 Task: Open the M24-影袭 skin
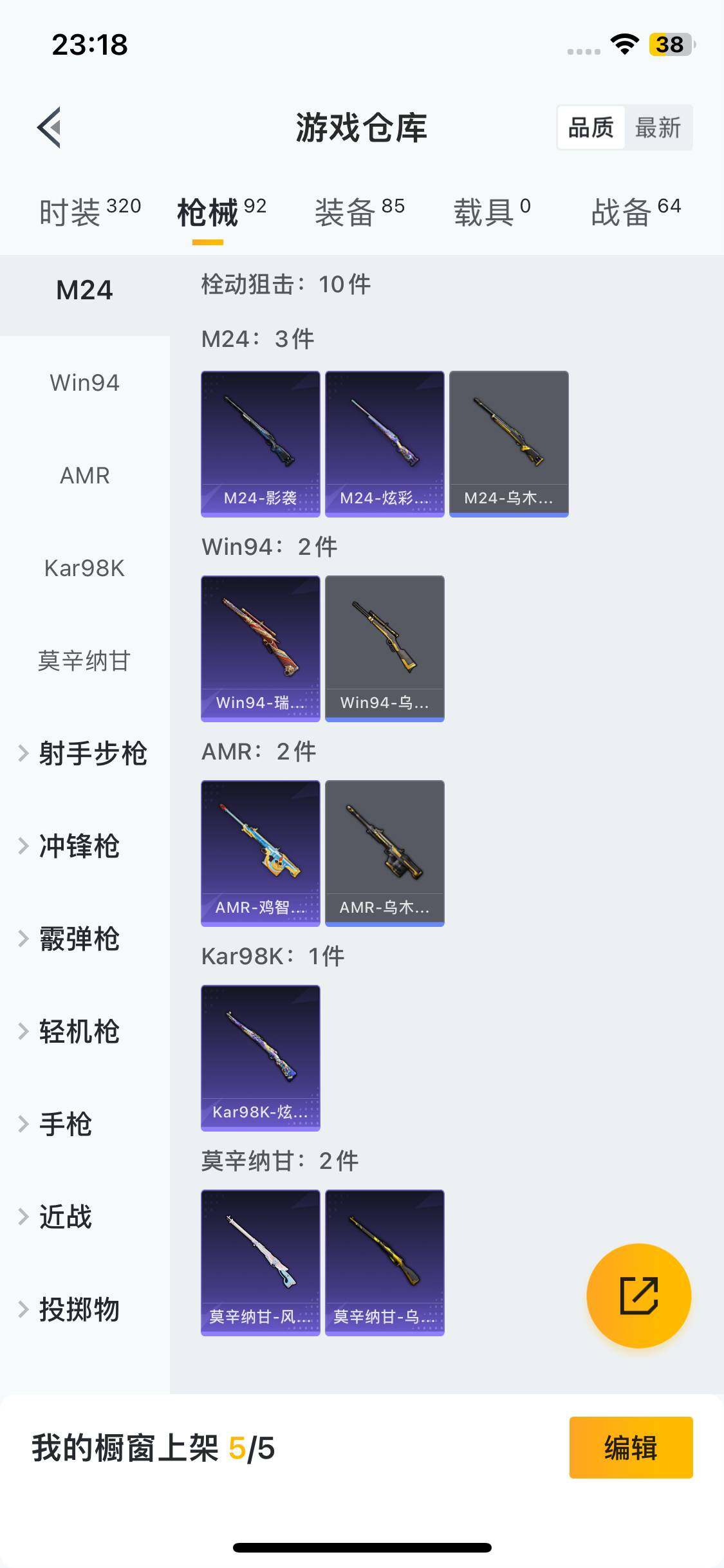click(260, 443)
